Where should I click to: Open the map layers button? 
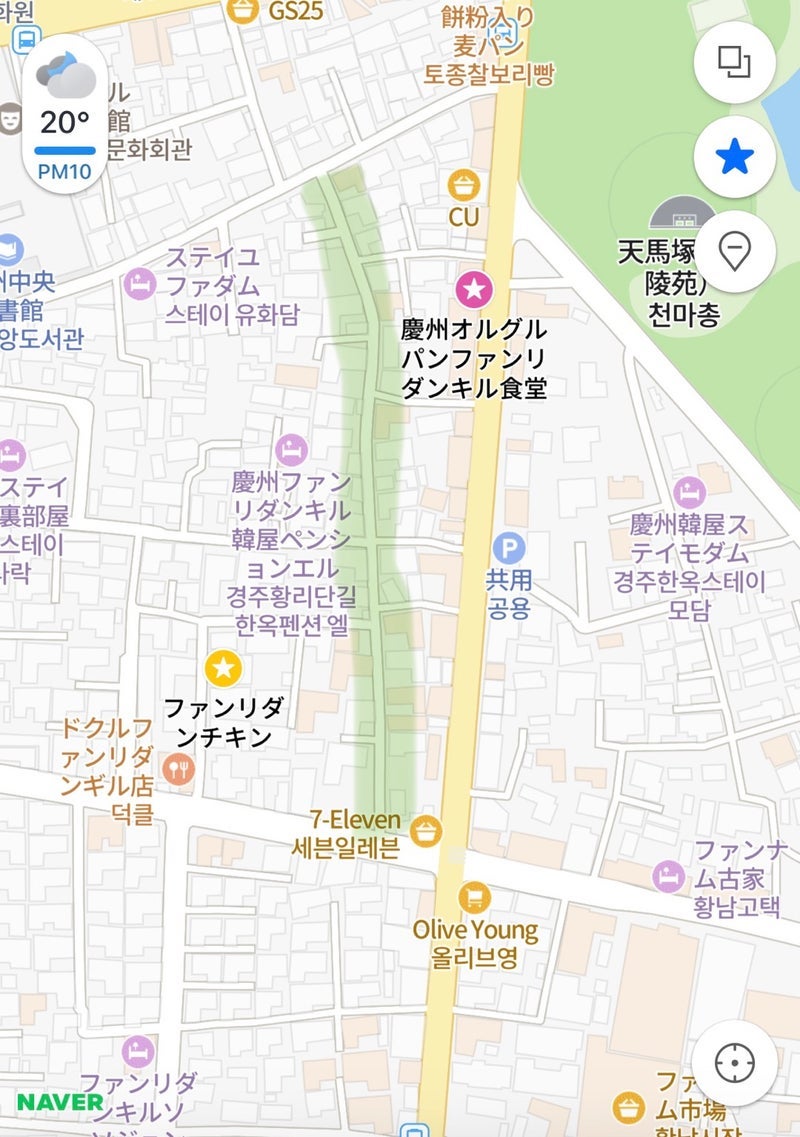(x=735, y=62)
